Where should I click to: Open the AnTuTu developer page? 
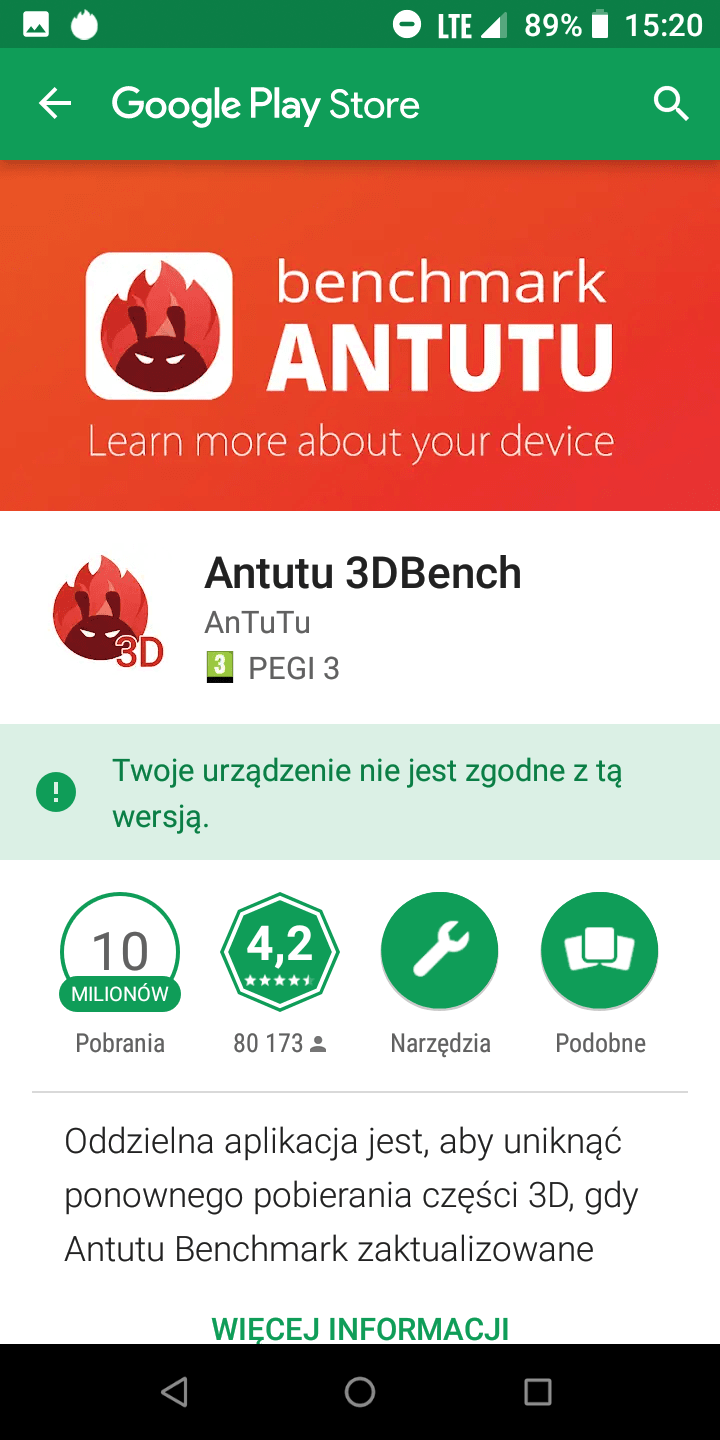pos(258,622)
